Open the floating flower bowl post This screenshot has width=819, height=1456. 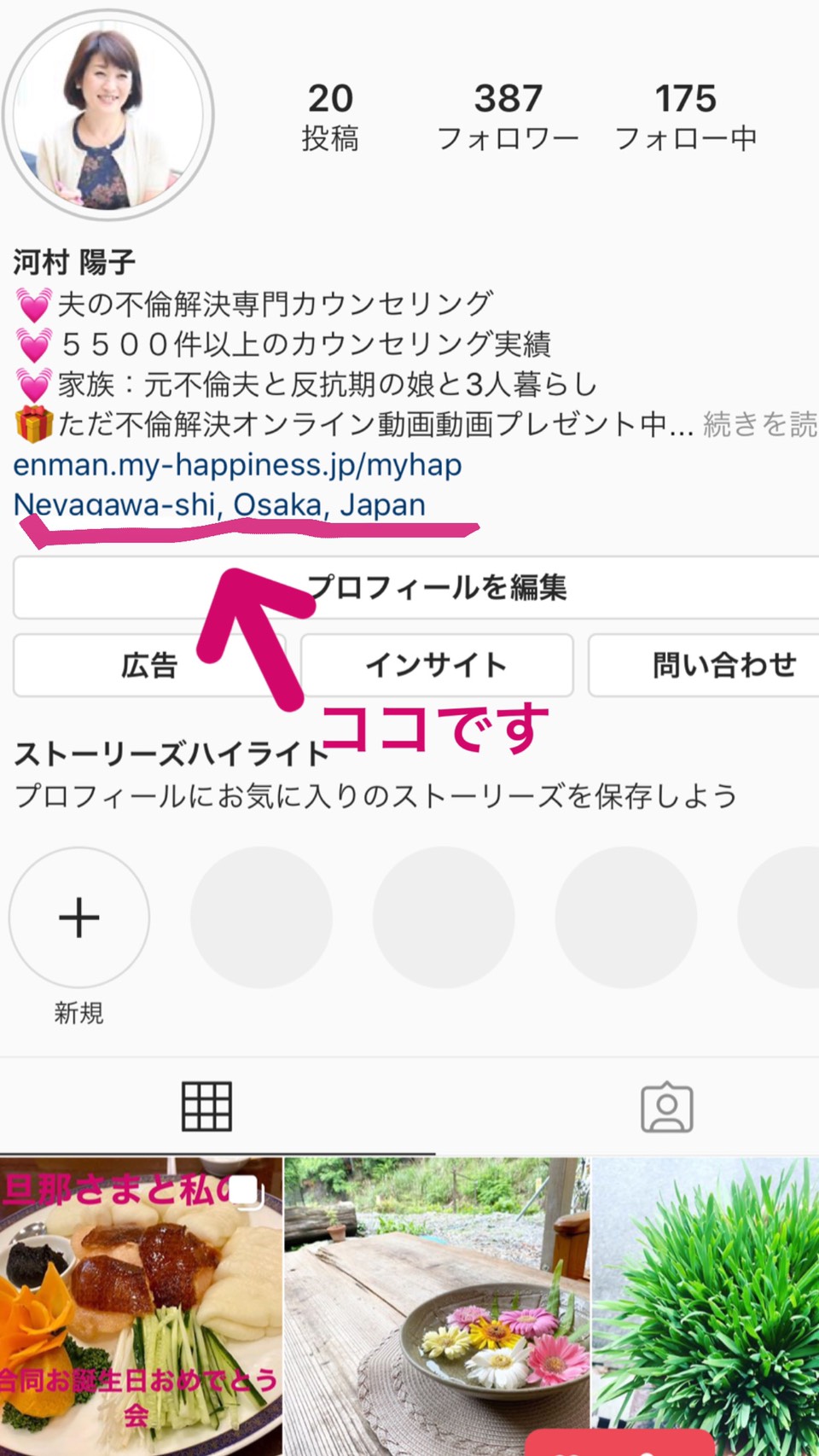point(437,1307)
